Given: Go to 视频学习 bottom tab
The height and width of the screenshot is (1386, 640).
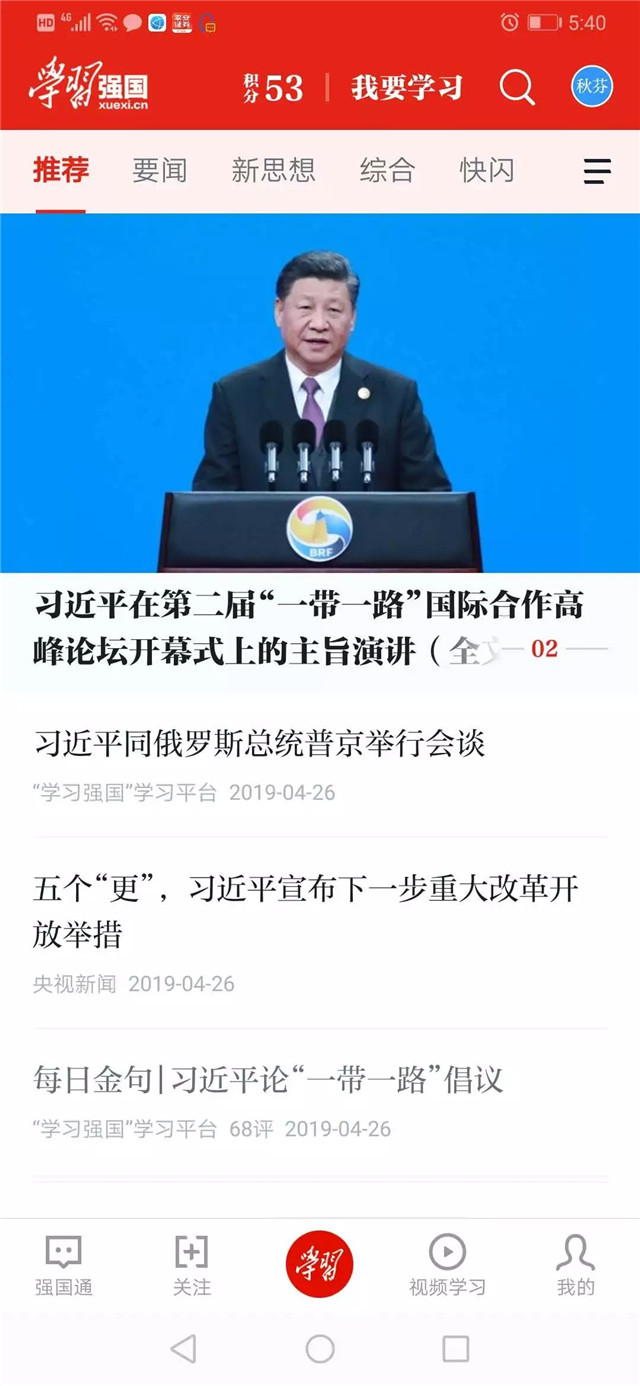Looking at the screenshot, I should point(447,1265).
